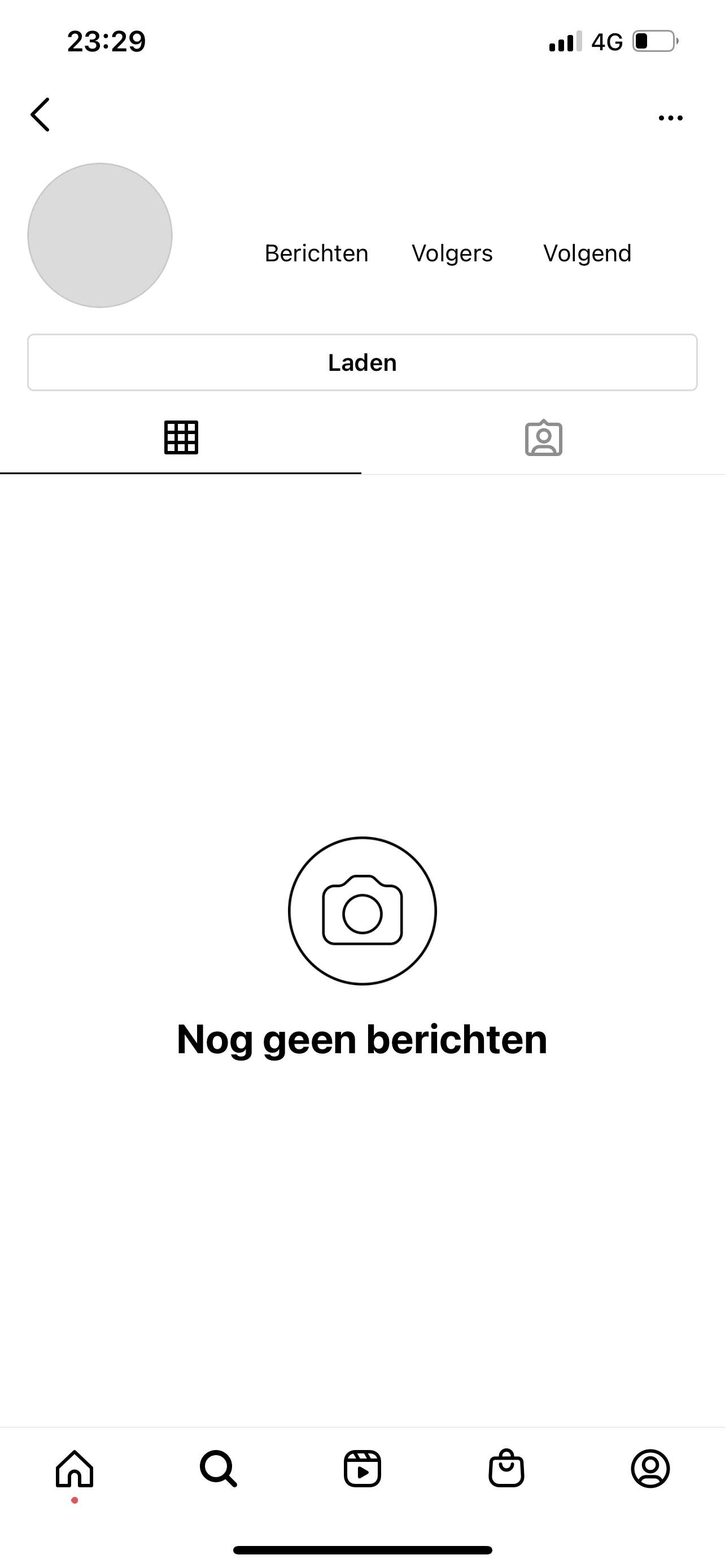Image resolution: width=725 pixels, height=1568 pixels.
Task: Open the shop bag tab
Action: pyautogui.click(x=506, y=1468)
